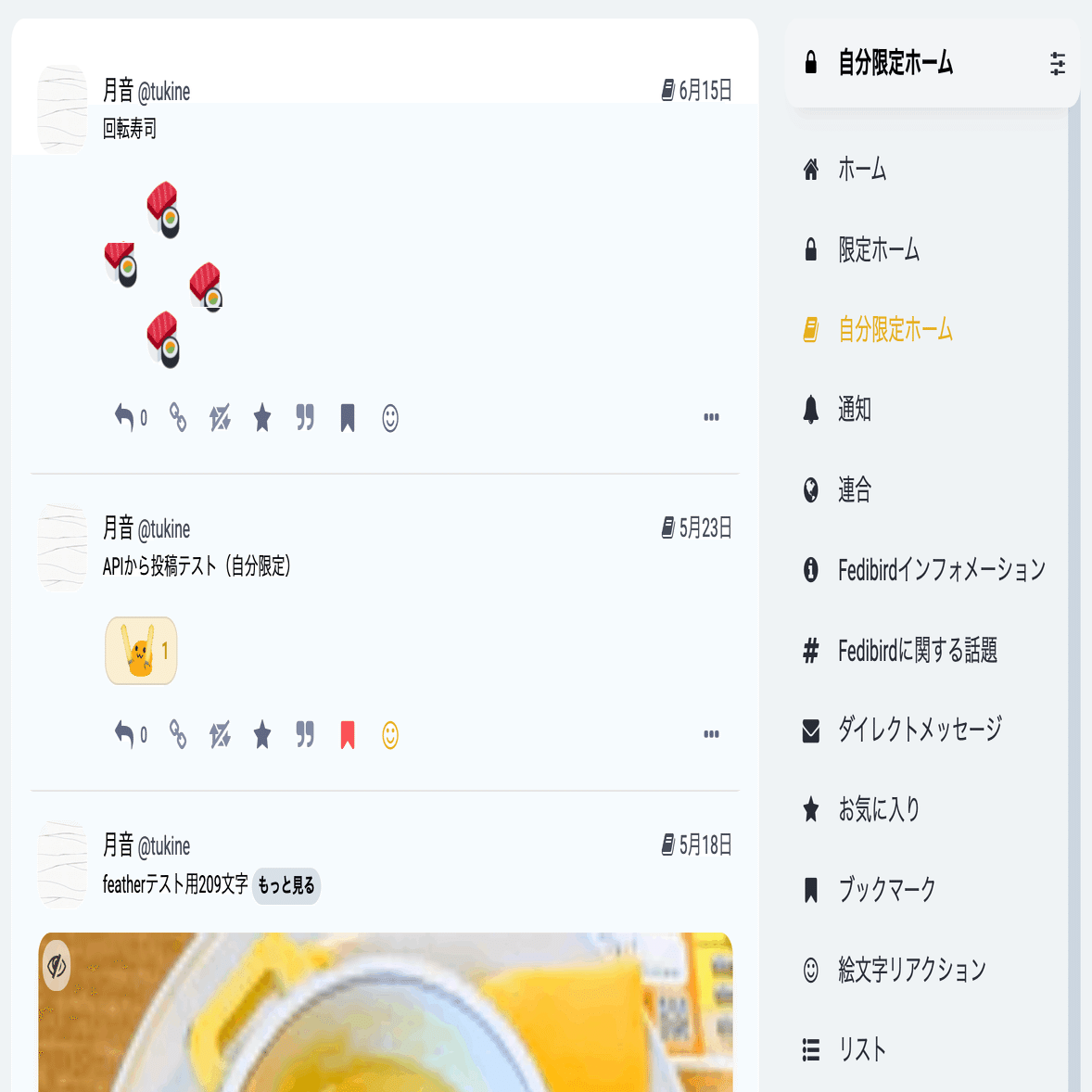This screenshot has height=1092, width=1092.
Task: Open Fedibirdに関する話題 hashtag
Action: pyautogui.click(x=917, y=650)
